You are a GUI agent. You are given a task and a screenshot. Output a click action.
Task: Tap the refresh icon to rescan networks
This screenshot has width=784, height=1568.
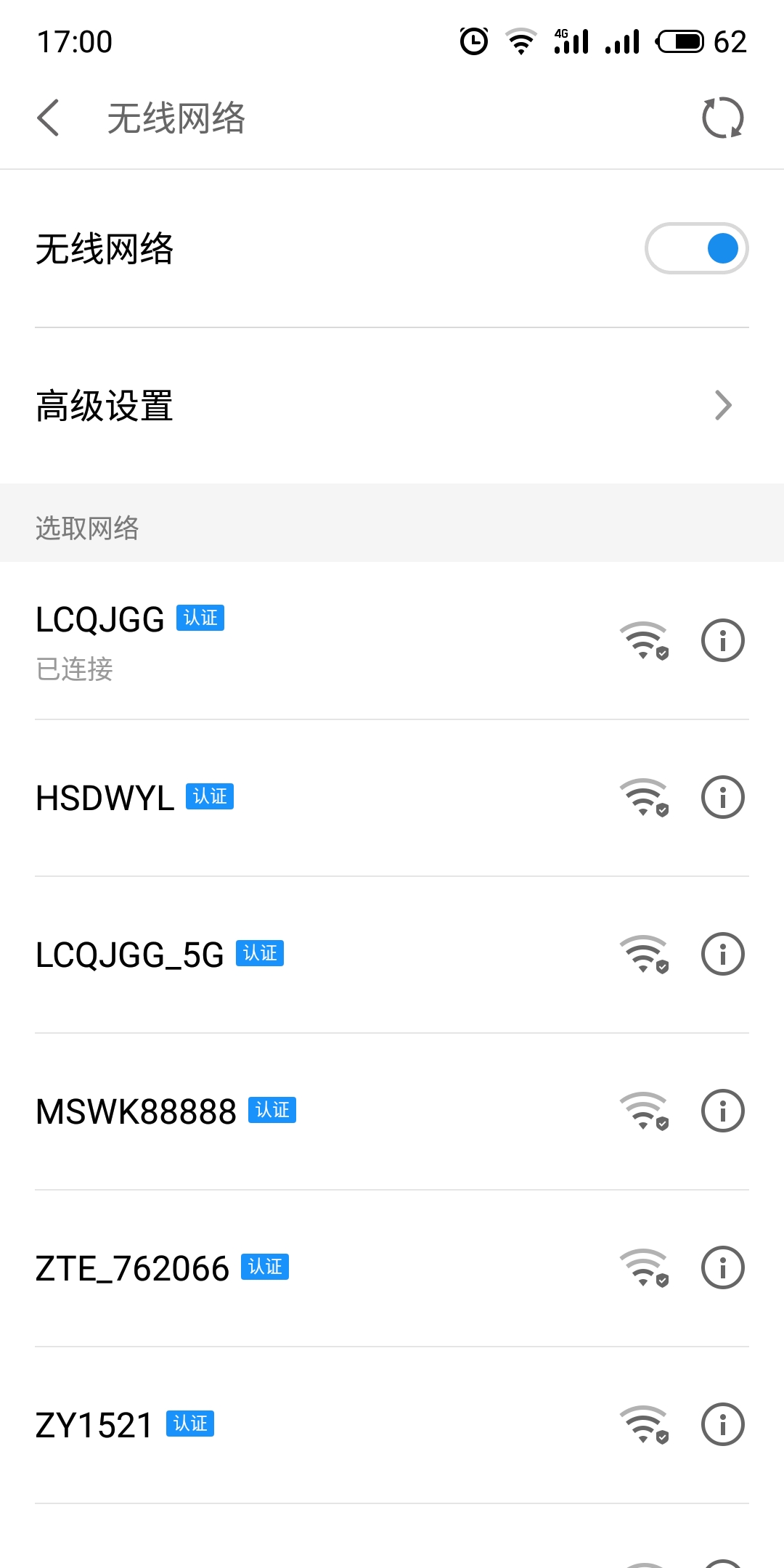tap(723, 118)
